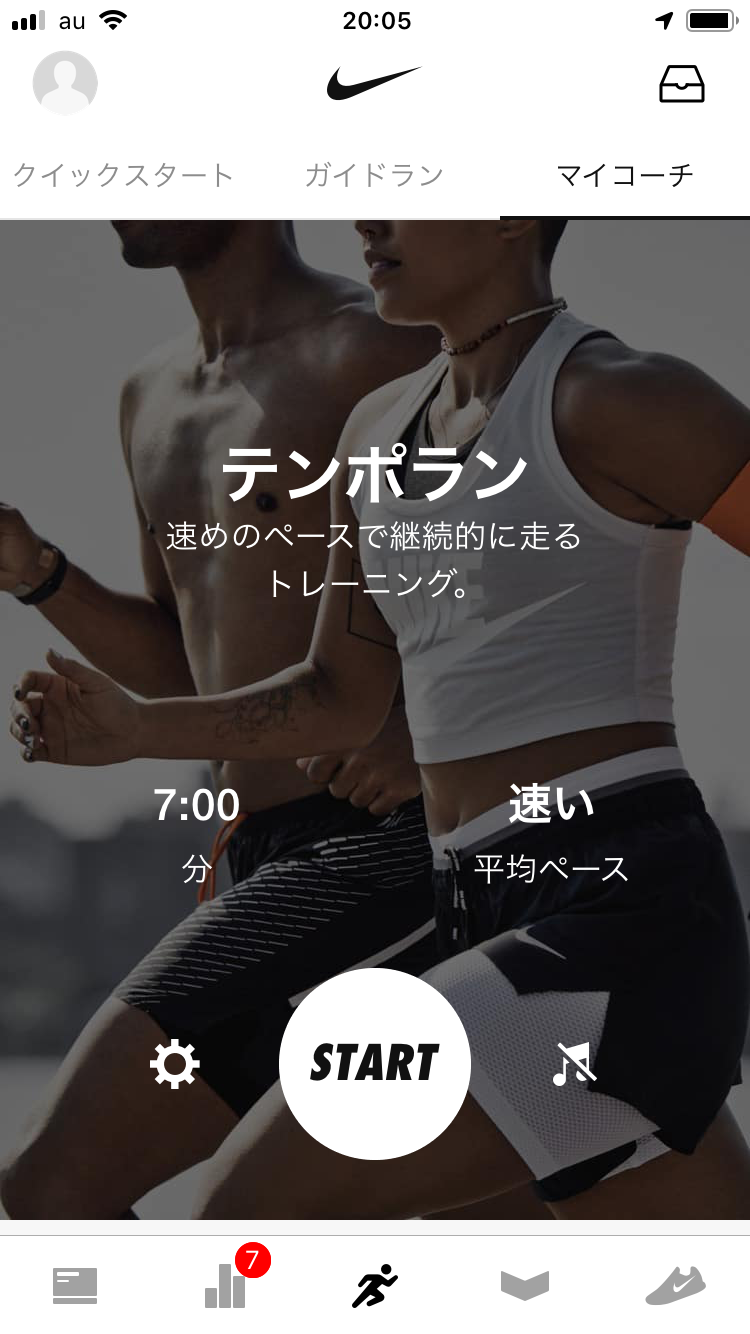Switch to the クイックスタート tab
Screen dimensions: 750x1334
[x=123, y=176]
